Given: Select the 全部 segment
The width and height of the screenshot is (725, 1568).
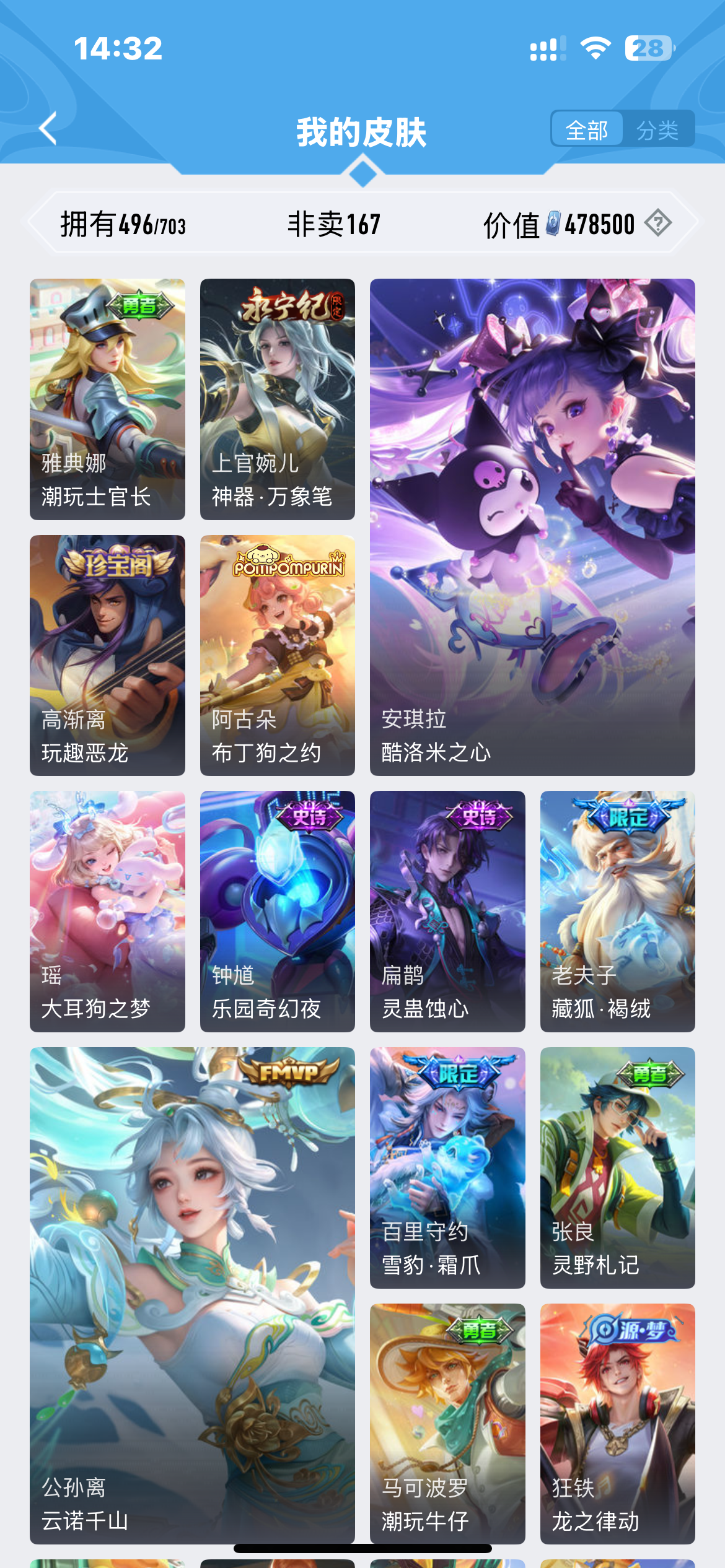Looking at the screenshot, I should click(x=587, y=130).
